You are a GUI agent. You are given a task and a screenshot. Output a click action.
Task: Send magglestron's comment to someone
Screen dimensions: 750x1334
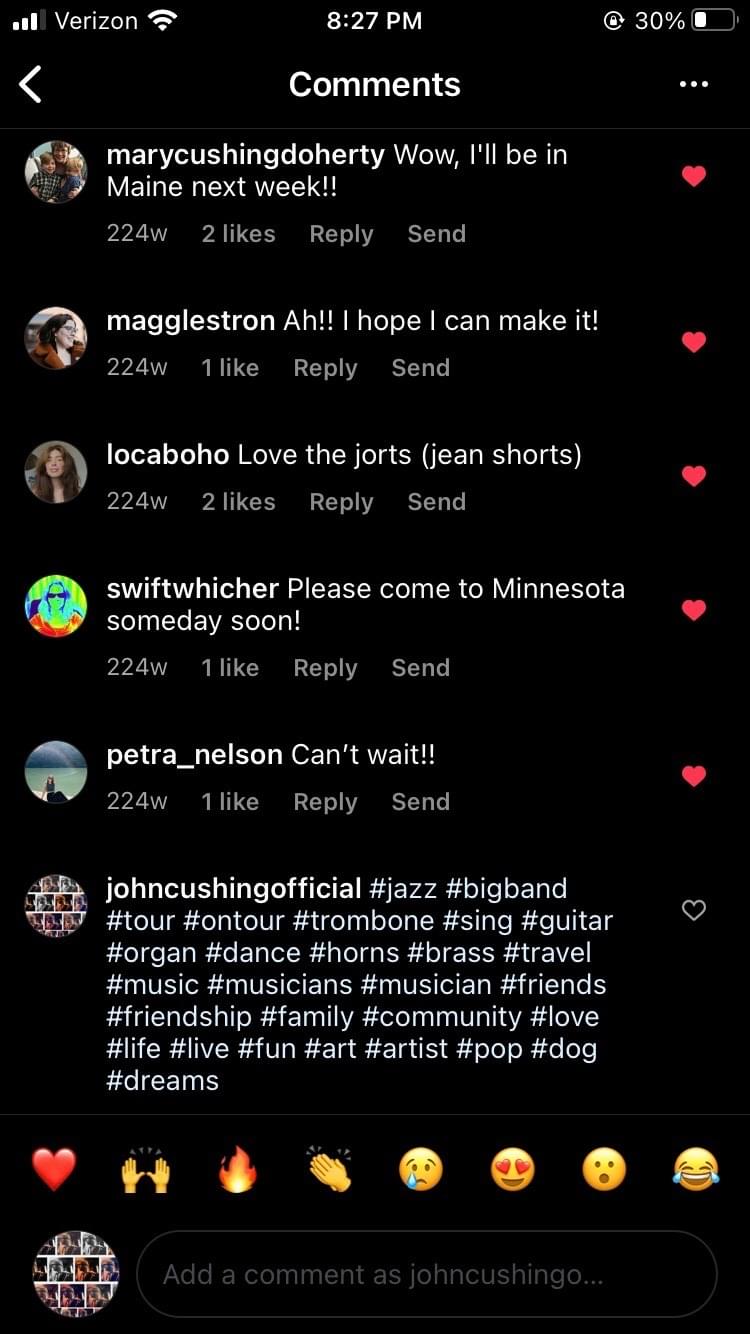(x=420, y=368)
